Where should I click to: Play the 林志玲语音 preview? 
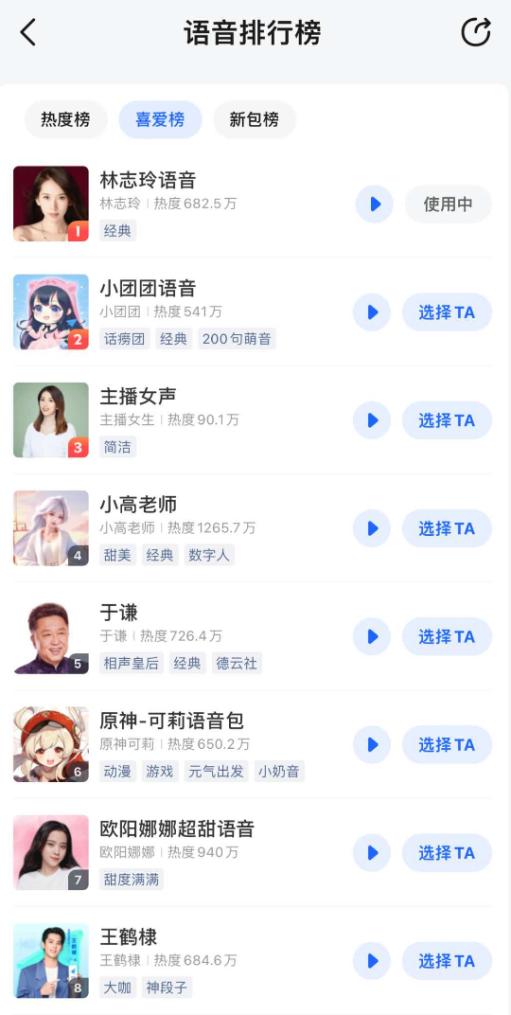374,204
